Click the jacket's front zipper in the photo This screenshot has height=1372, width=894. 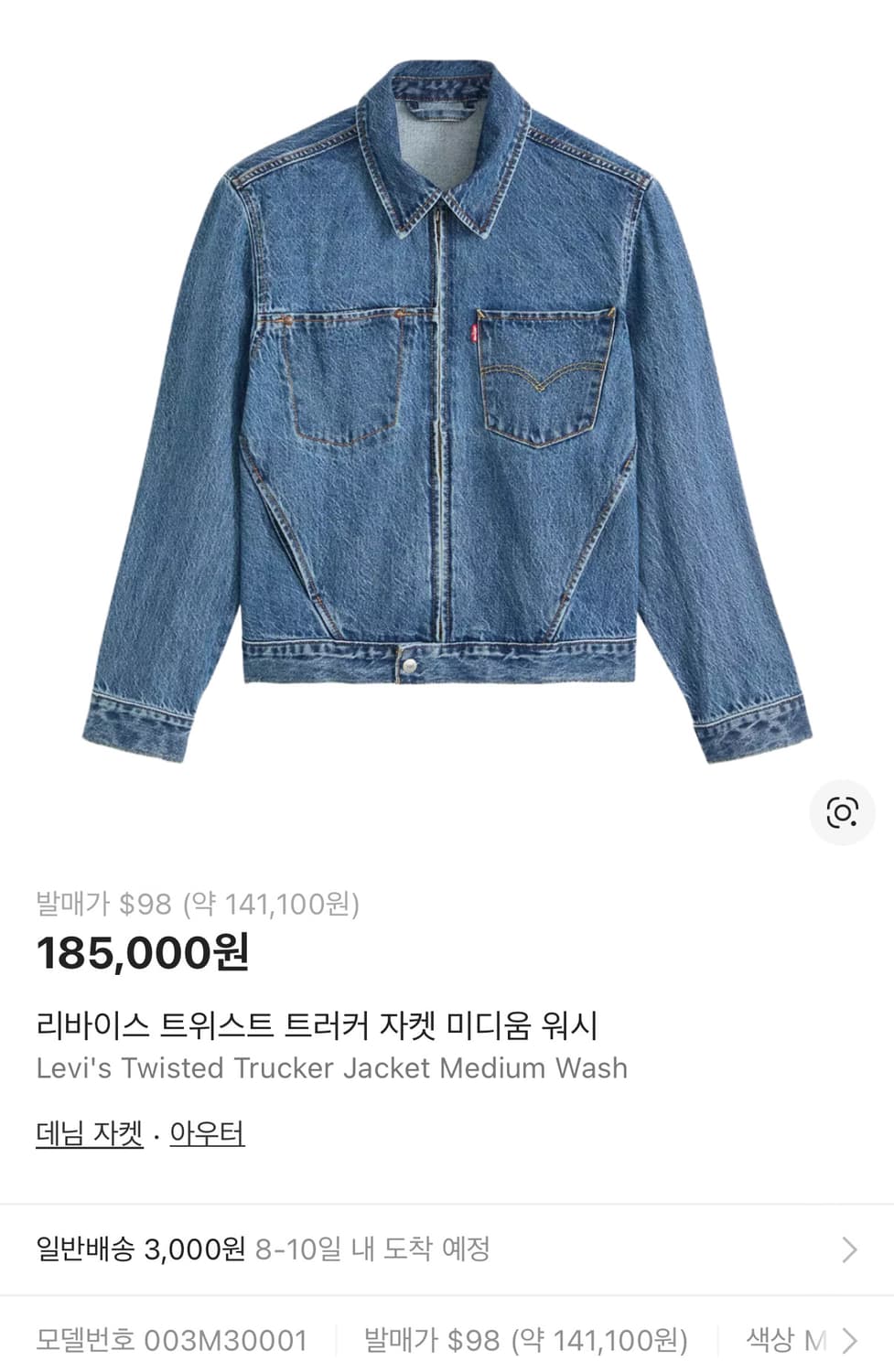click(446, 457)
